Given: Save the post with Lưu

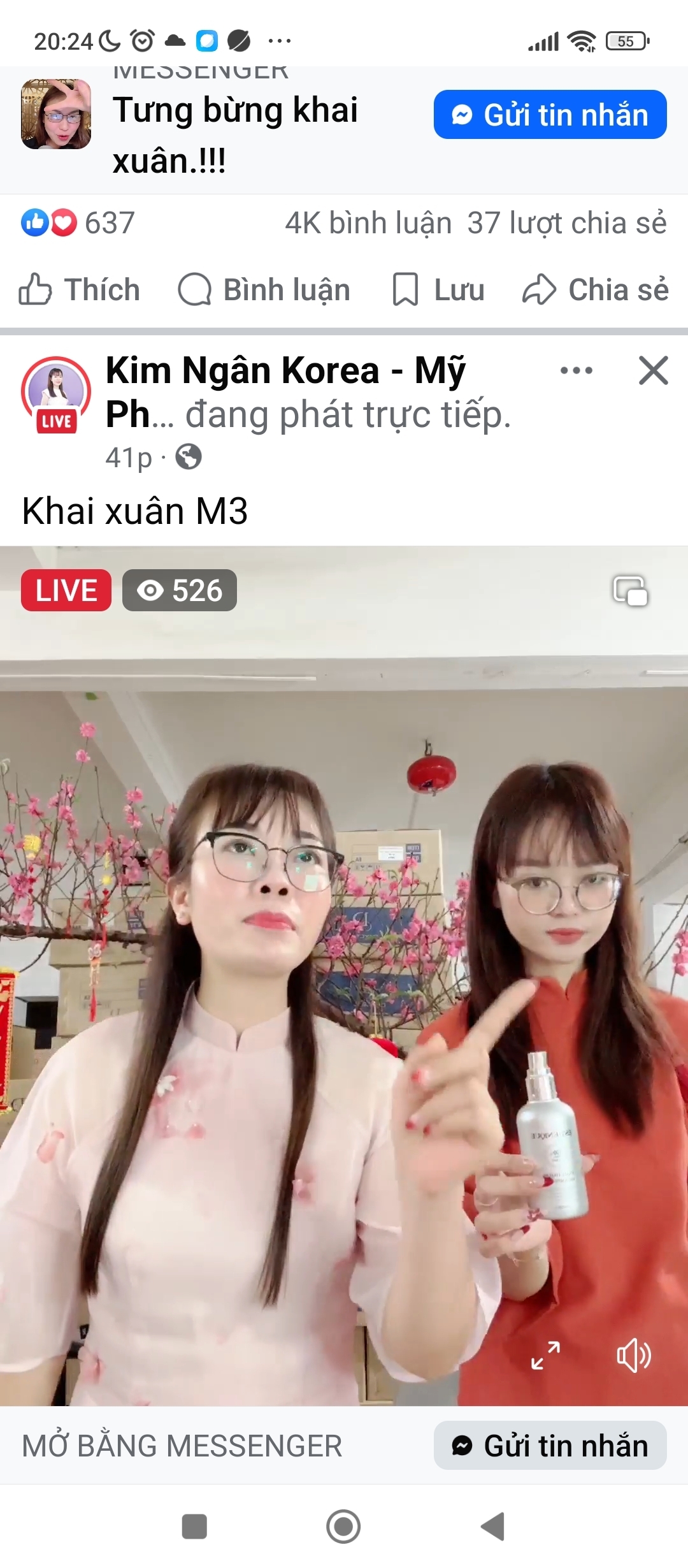Looking at the screenshot, I should tap(438, 289).
